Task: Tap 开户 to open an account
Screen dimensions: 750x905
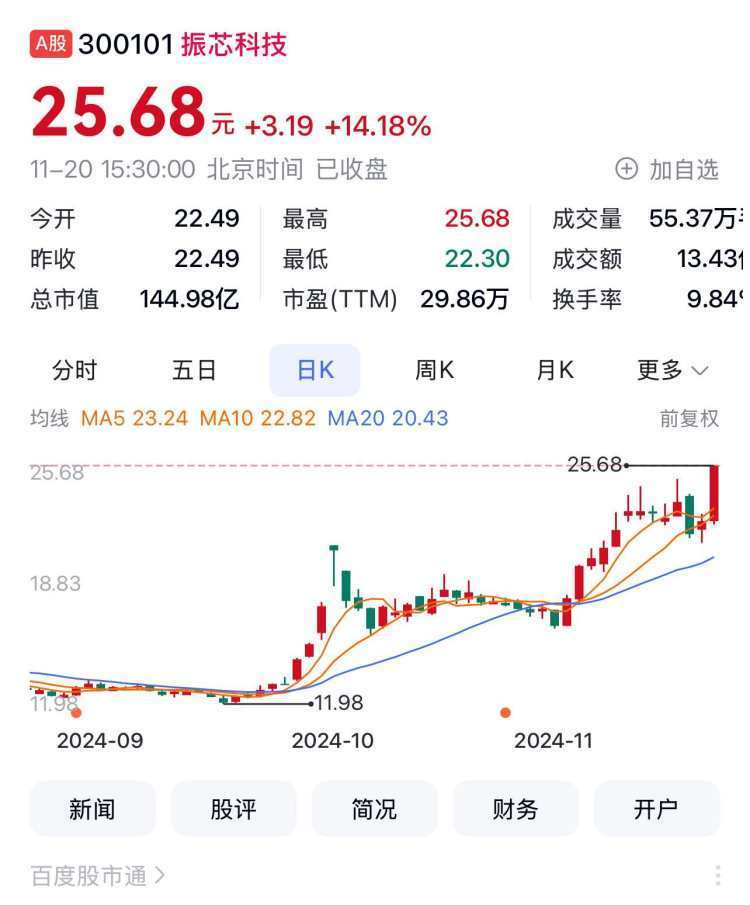Action: [x=656, y=809]
